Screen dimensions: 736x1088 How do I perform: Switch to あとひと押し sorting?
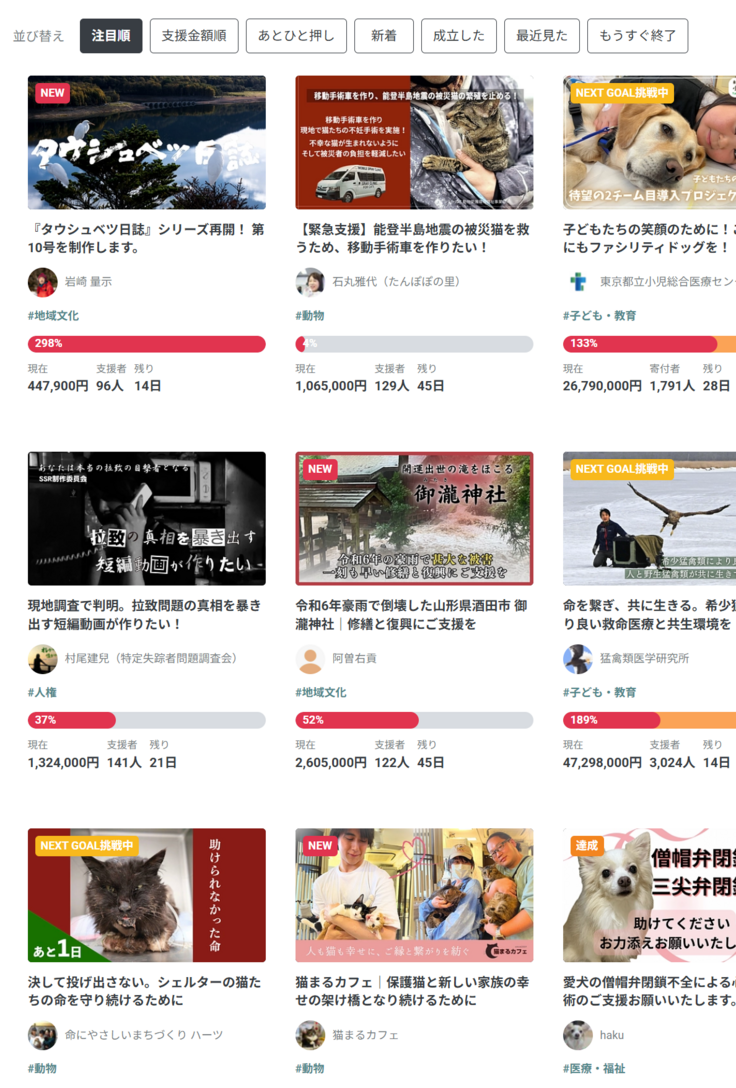tap(296, 36)
